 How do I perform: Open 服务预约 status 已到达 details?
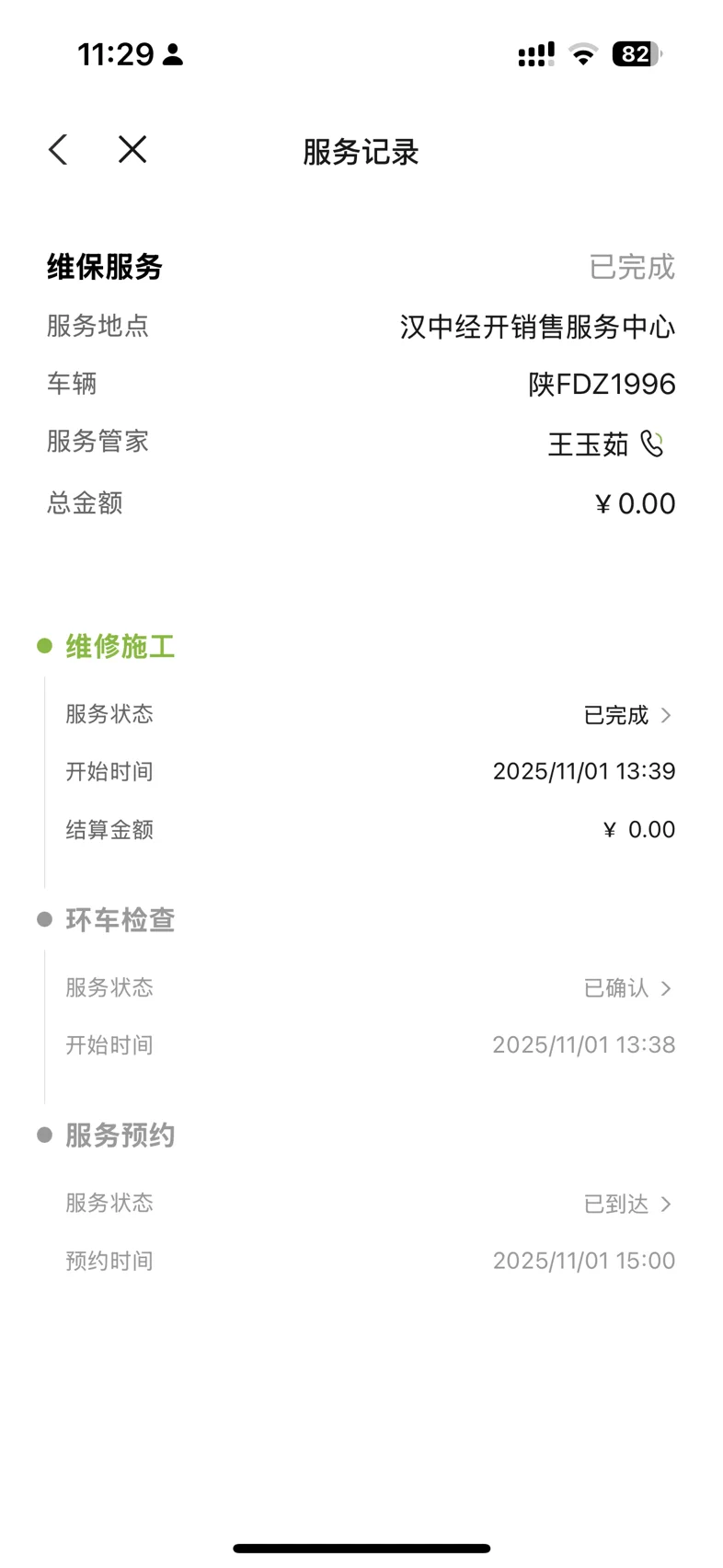click(628, 1204)
